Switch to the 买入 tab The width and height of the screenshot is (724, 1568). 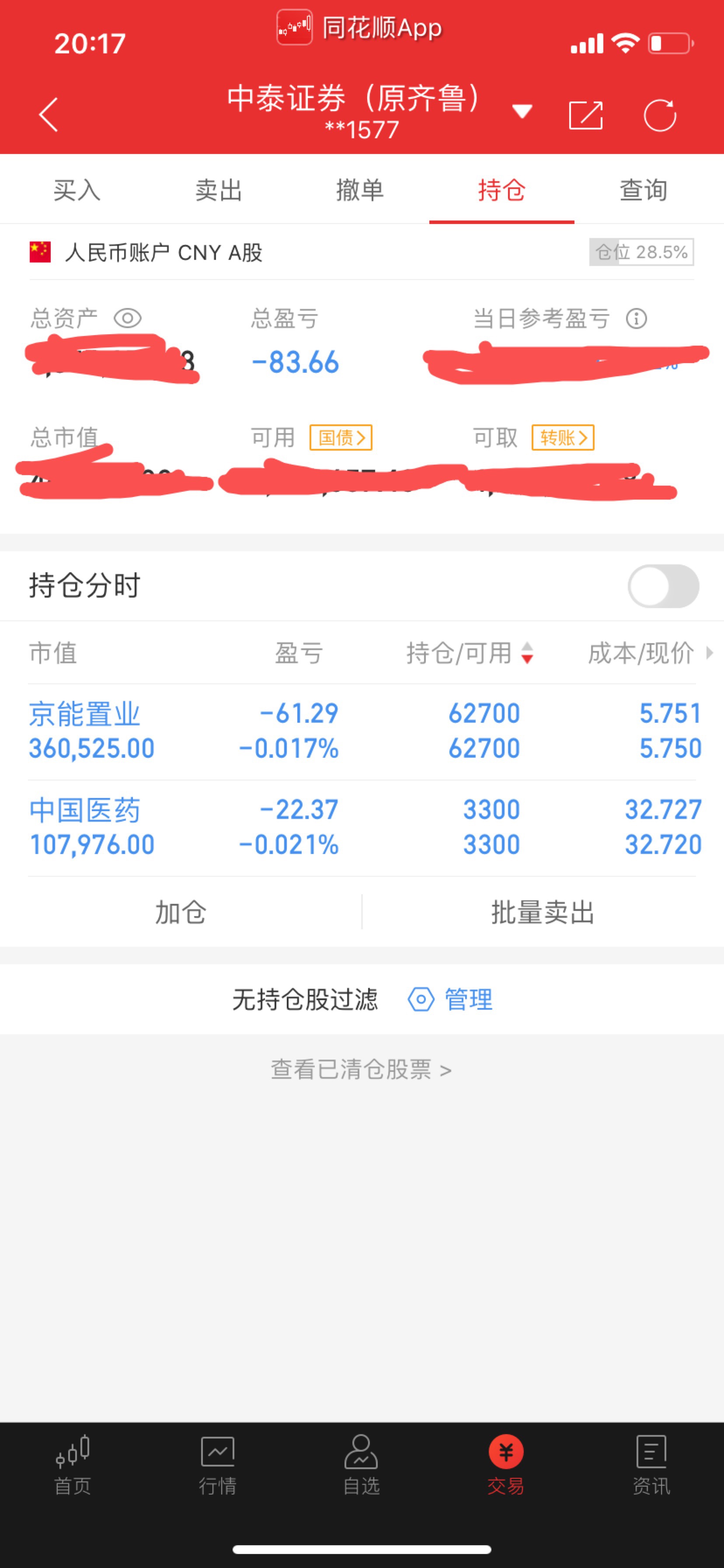click(x=77, y=190)
